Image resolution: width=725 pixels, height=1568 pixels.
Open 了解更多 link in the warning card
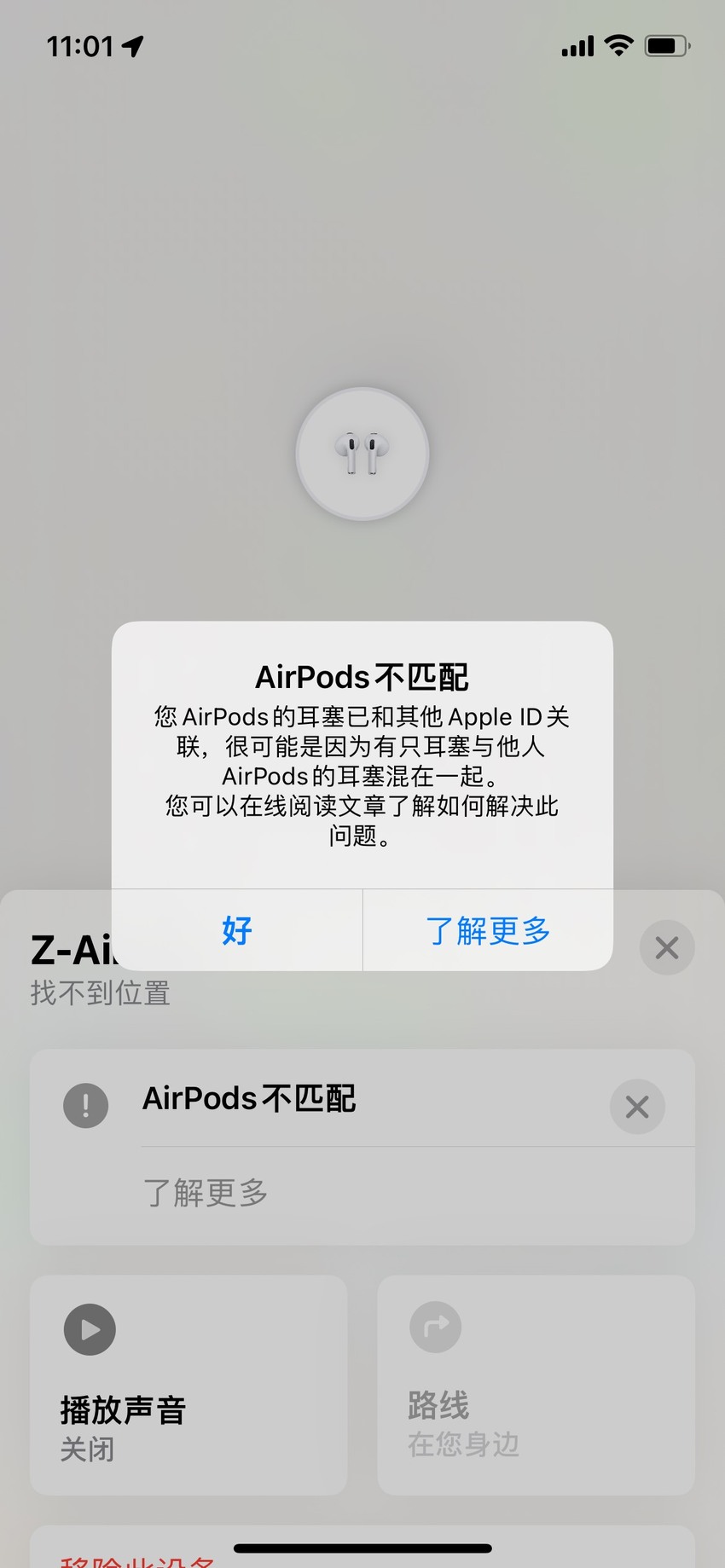(206, 1193)
